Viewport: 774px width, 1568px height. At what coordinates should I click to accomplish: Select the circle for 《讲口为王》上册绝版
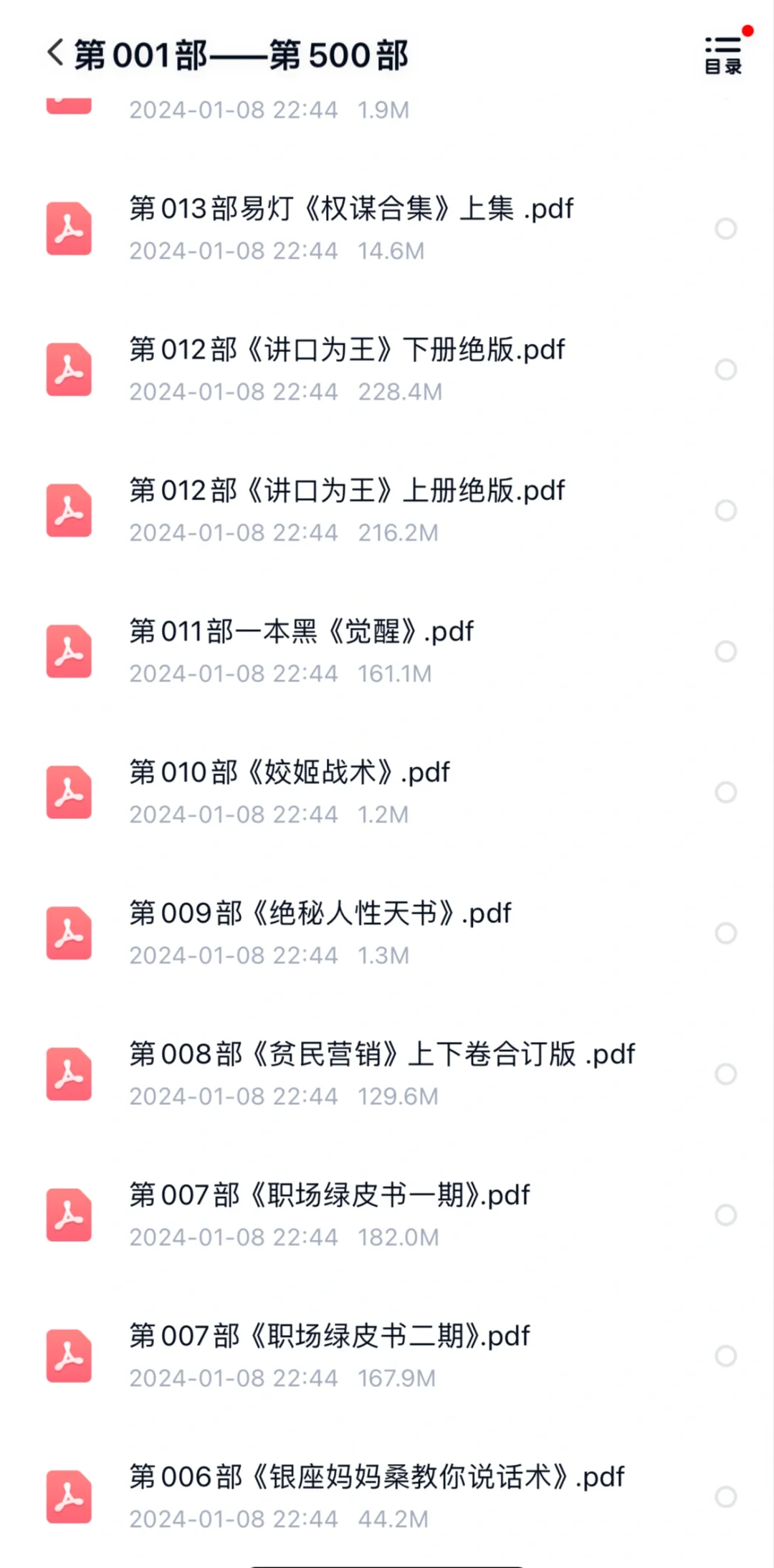click(x=726, y=510)
